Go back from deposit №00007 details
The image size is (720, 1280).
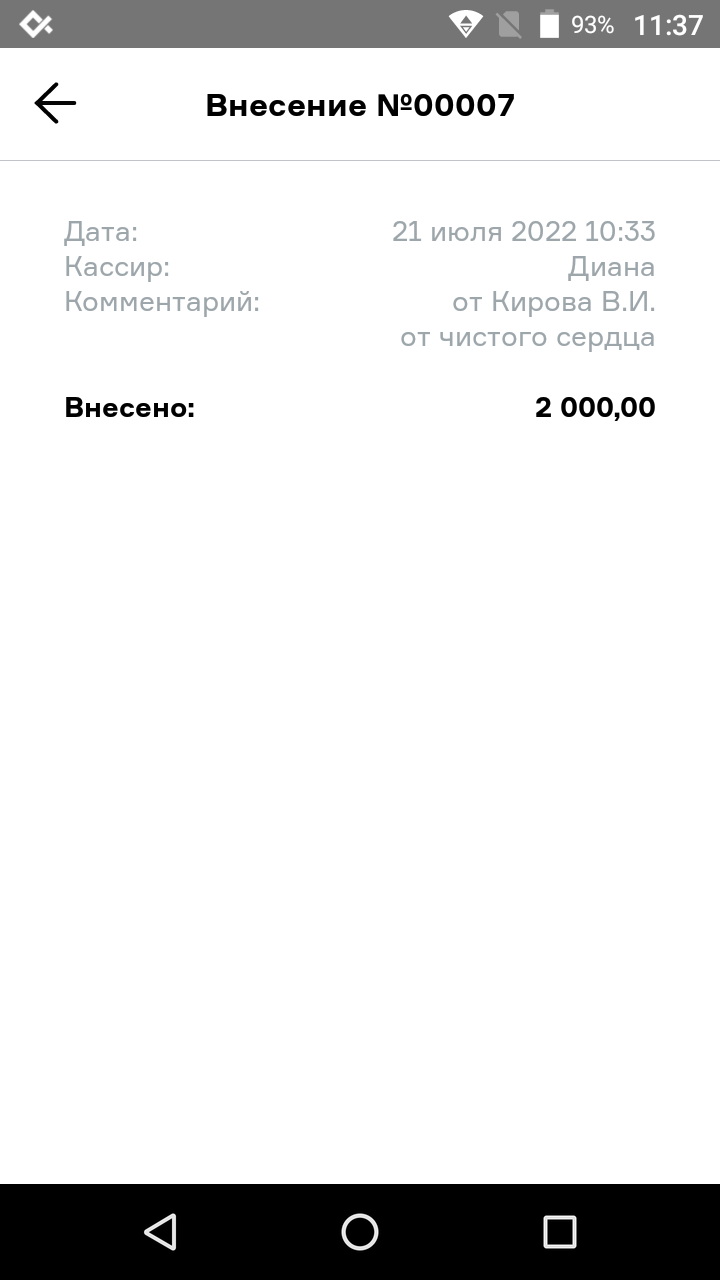55,103
